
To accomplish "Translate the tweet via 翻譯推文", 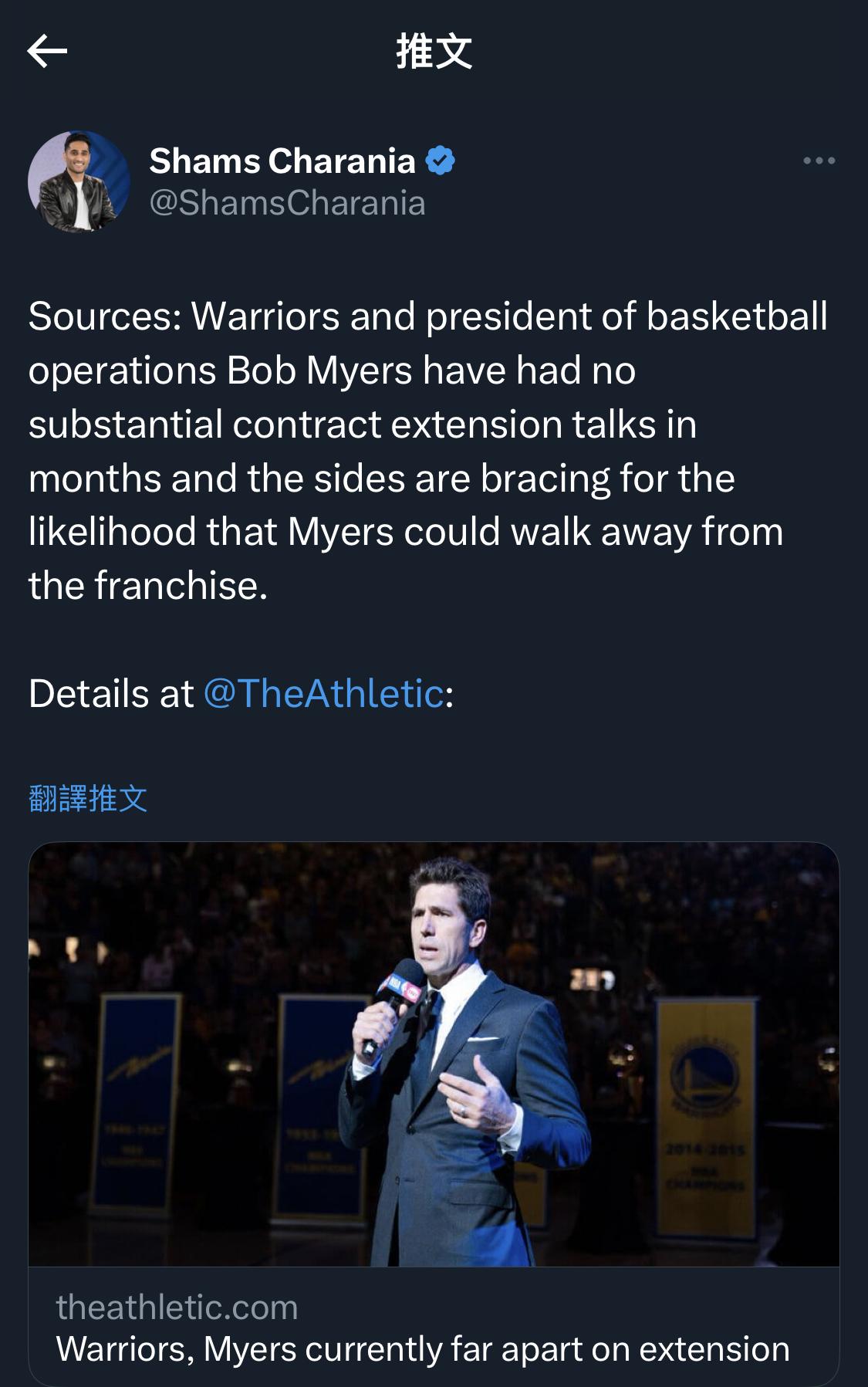I will [88, 798].
